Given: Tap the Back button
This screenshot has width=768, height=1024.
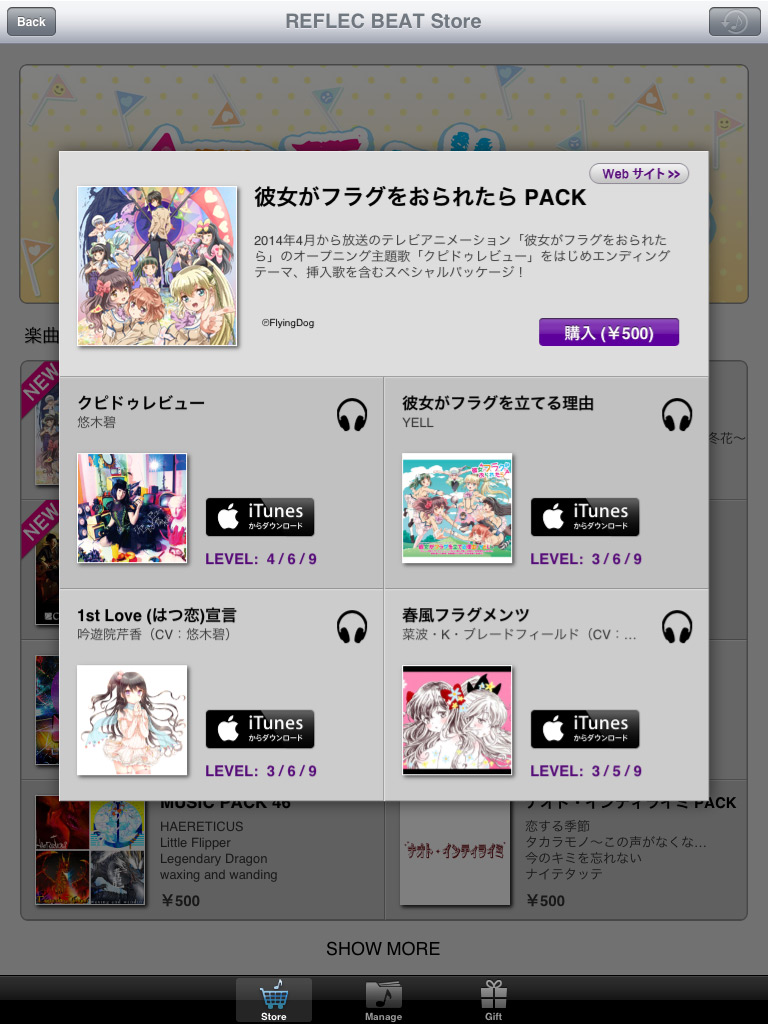Looking at the screenshot, I should point(31,22).
